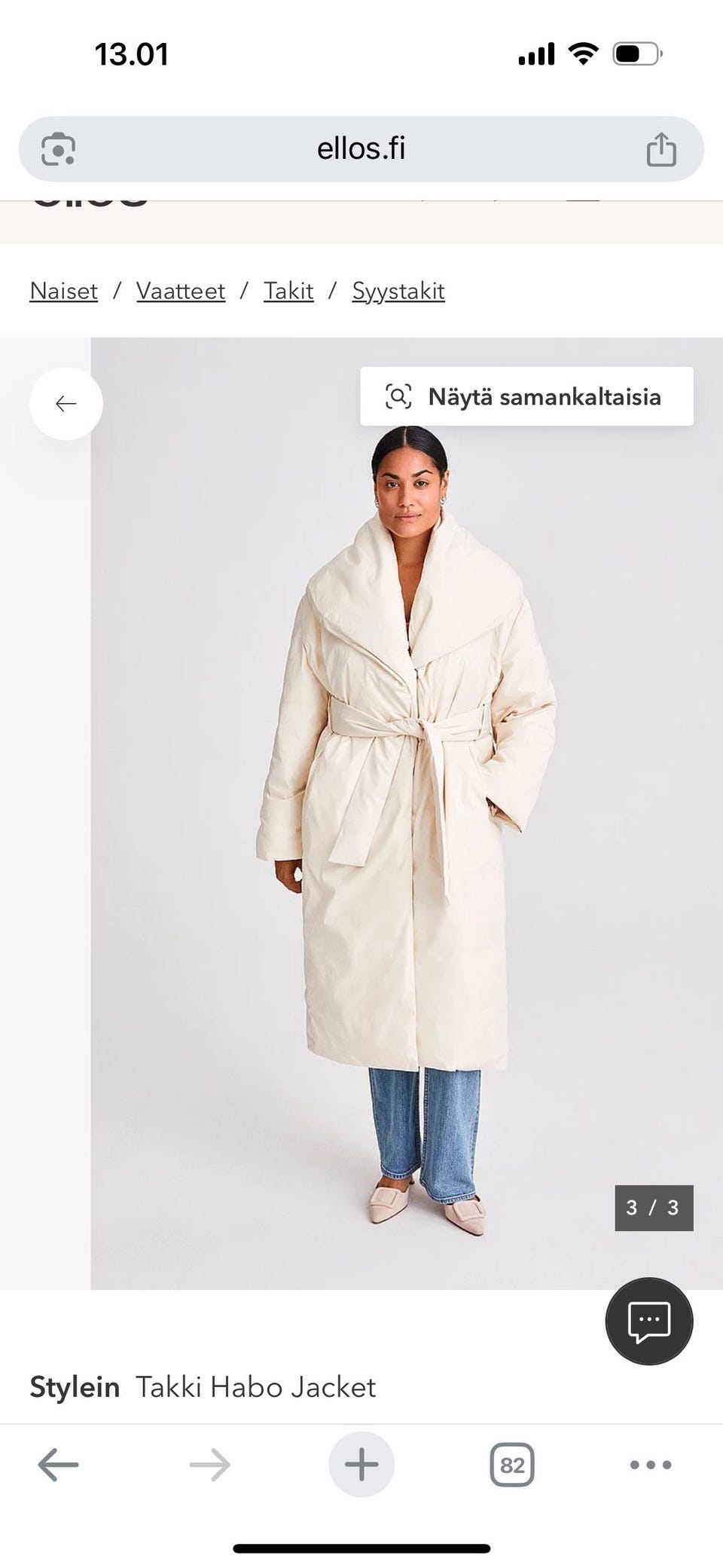The height and width of the screenshot is (1568, 723).
Task: Tap the ellos.fi address bar
Action: [x=361, y=148]
